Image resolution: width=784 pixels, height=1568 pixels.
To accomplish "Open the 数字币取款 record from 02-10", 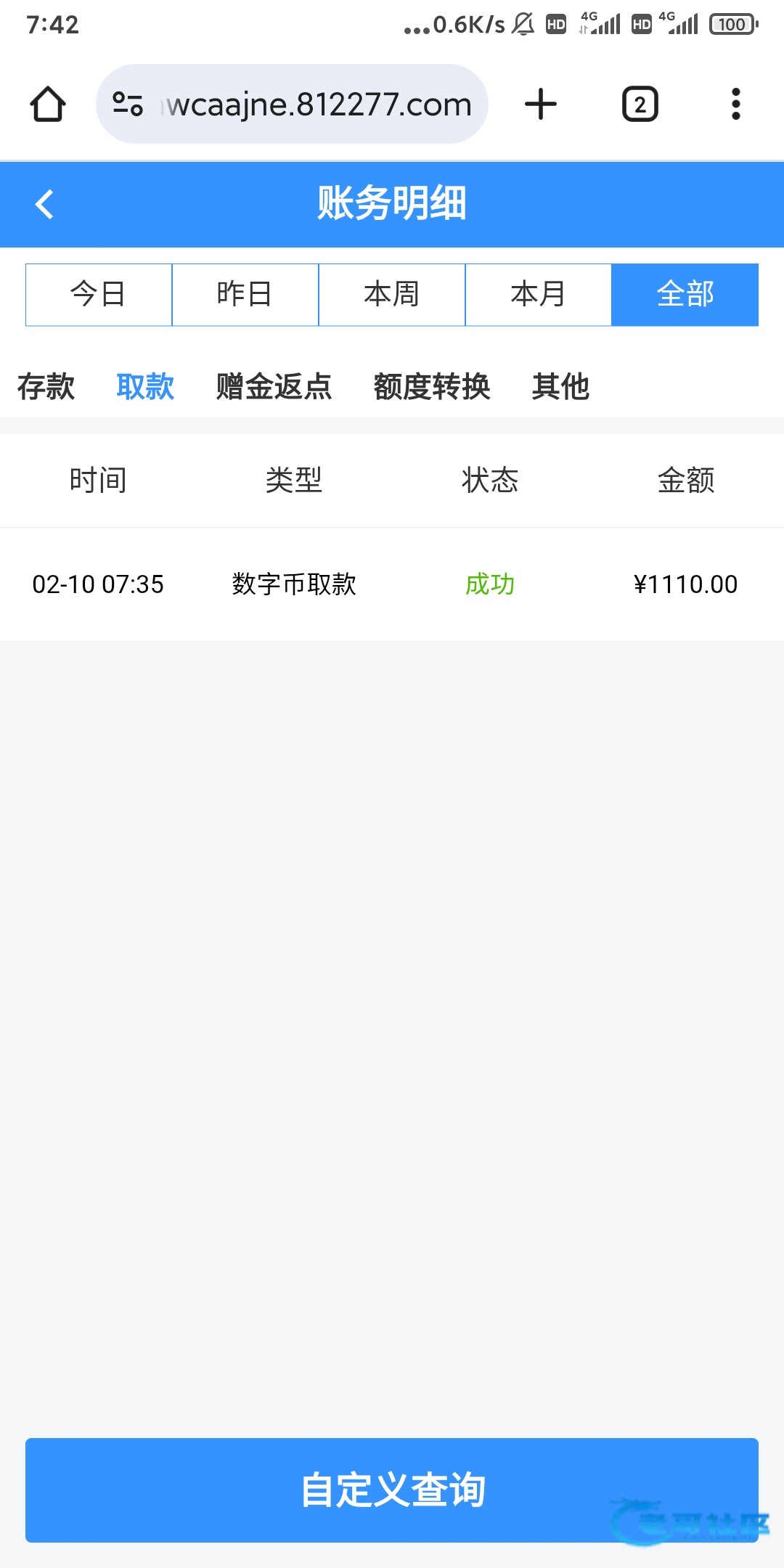I will pyautogui.click(x=392, y=584).
